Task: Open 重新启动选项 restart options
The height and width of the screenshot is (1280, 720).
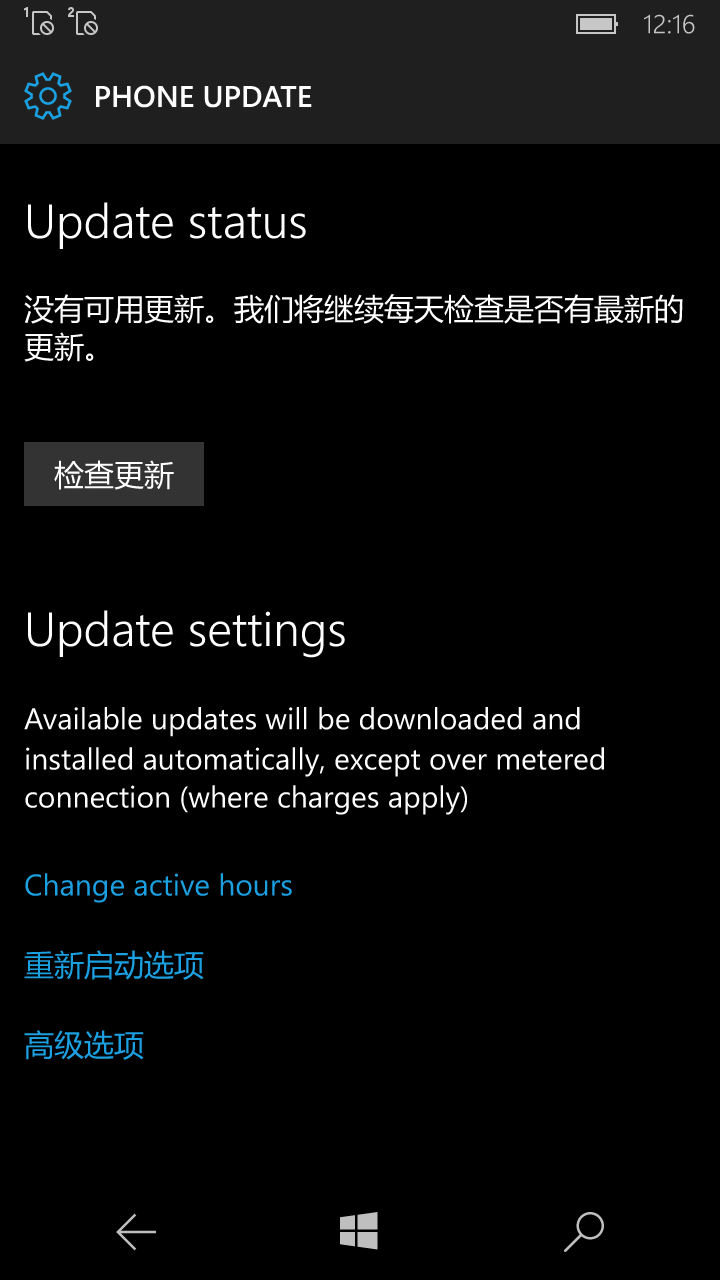Action: tap(114, 966)
